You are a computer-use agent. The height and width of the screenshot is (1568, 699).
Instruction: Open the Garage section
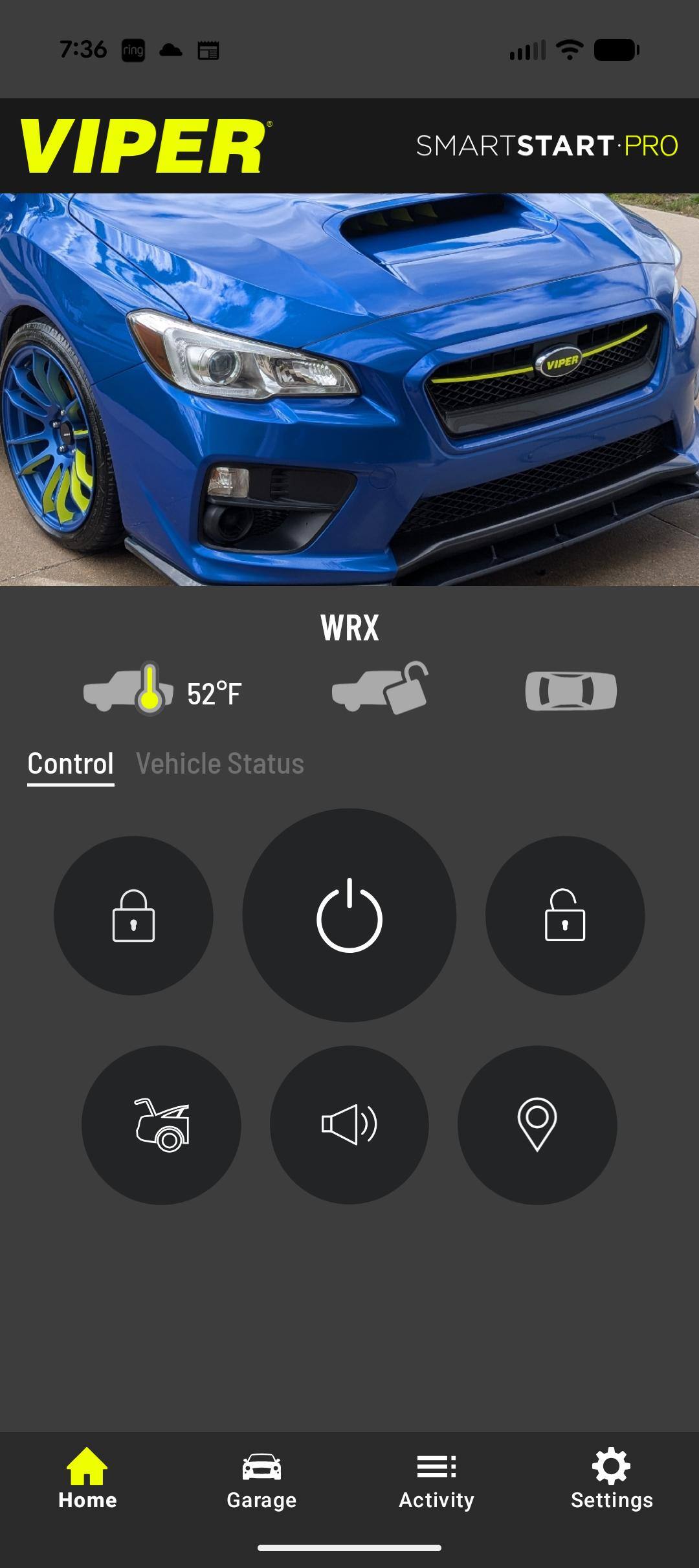pyautogui.click(x=261, y=1481)
